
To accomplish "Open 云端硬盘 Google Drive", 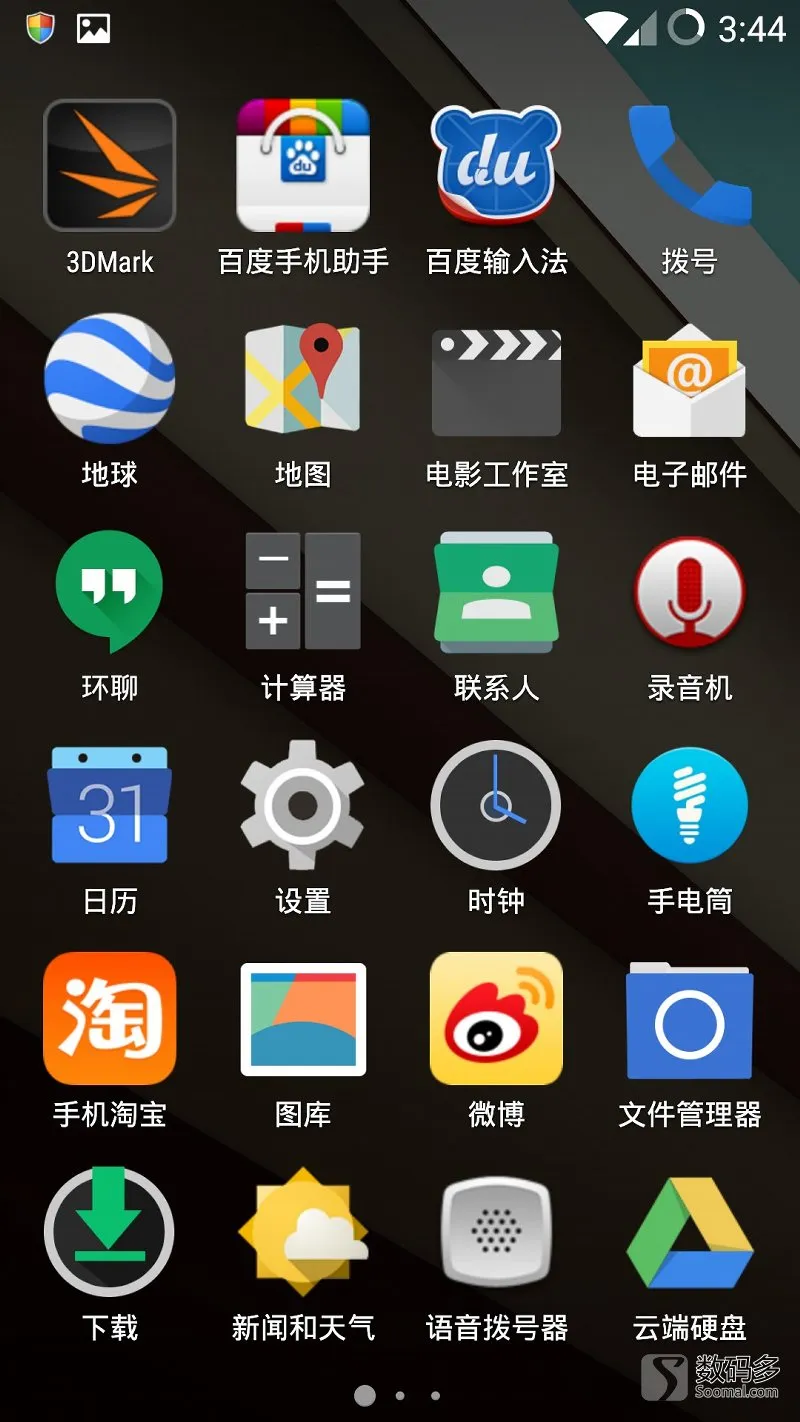I will point(689,1232).
